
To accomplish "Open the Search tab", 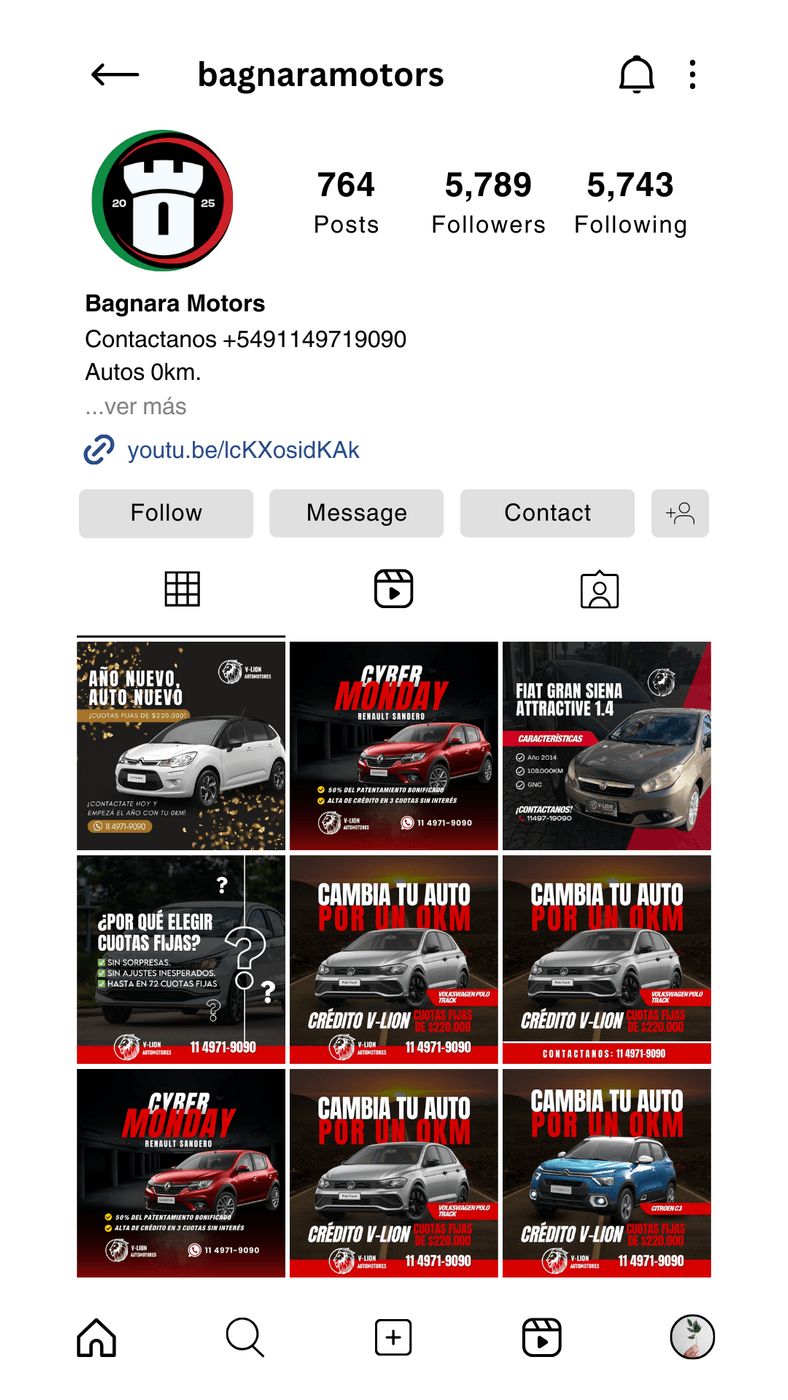I will coord(244,1337).
